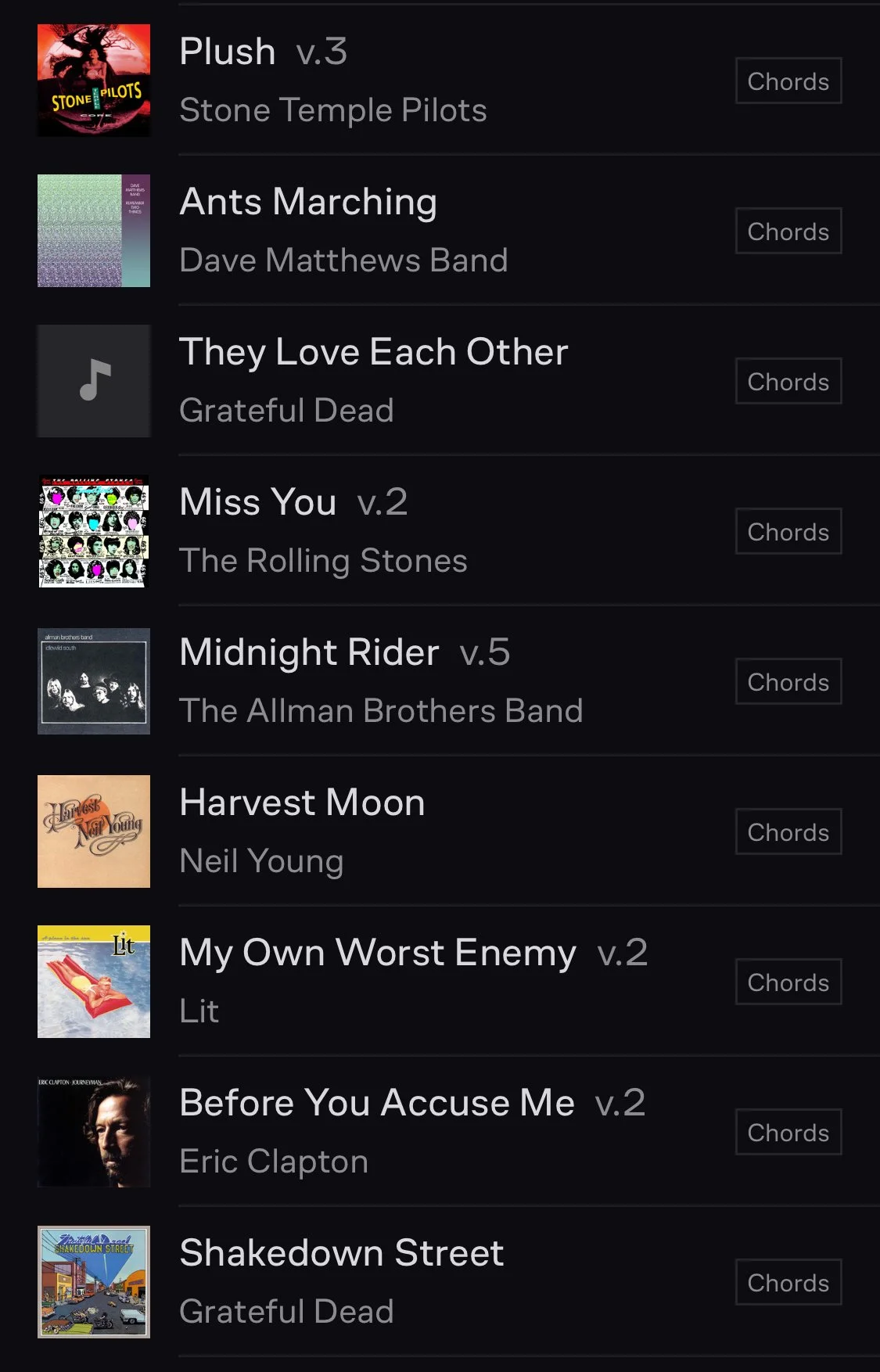Open My Own Worst Enemy by Lit
880x1372 pixels.
tap(440, 982)
